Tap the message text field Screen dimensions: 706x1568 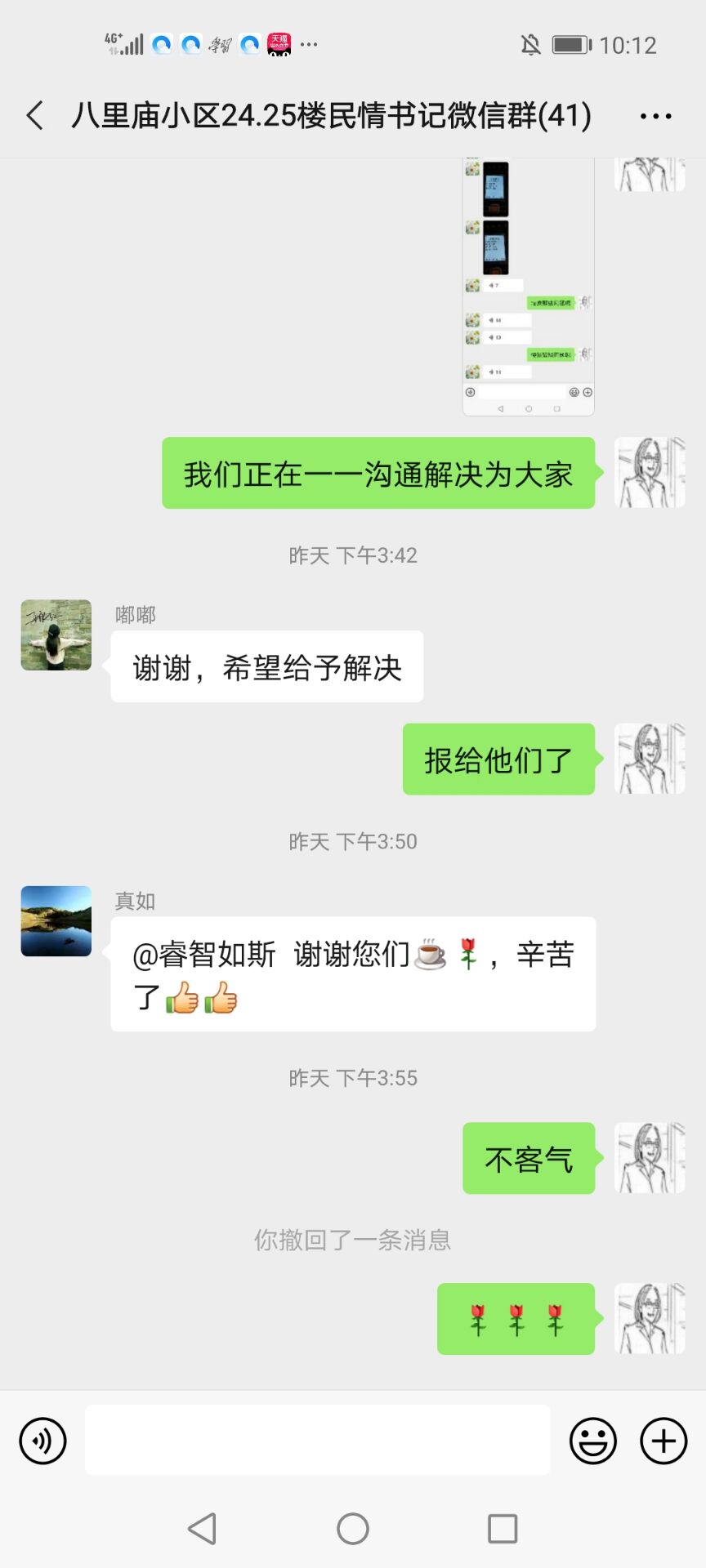pos(317,1441)
